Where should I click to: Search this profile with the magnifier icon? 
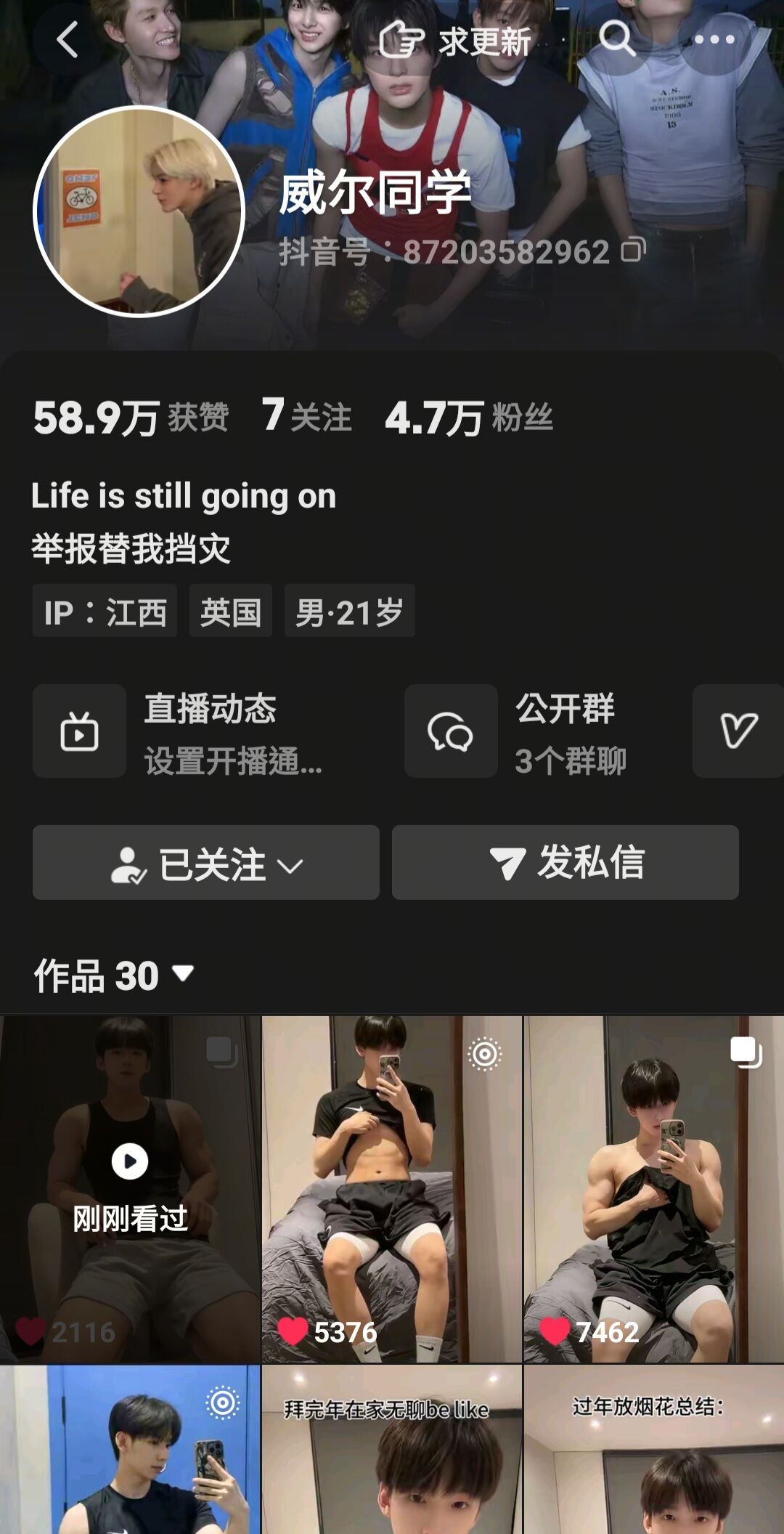point(617,39)
